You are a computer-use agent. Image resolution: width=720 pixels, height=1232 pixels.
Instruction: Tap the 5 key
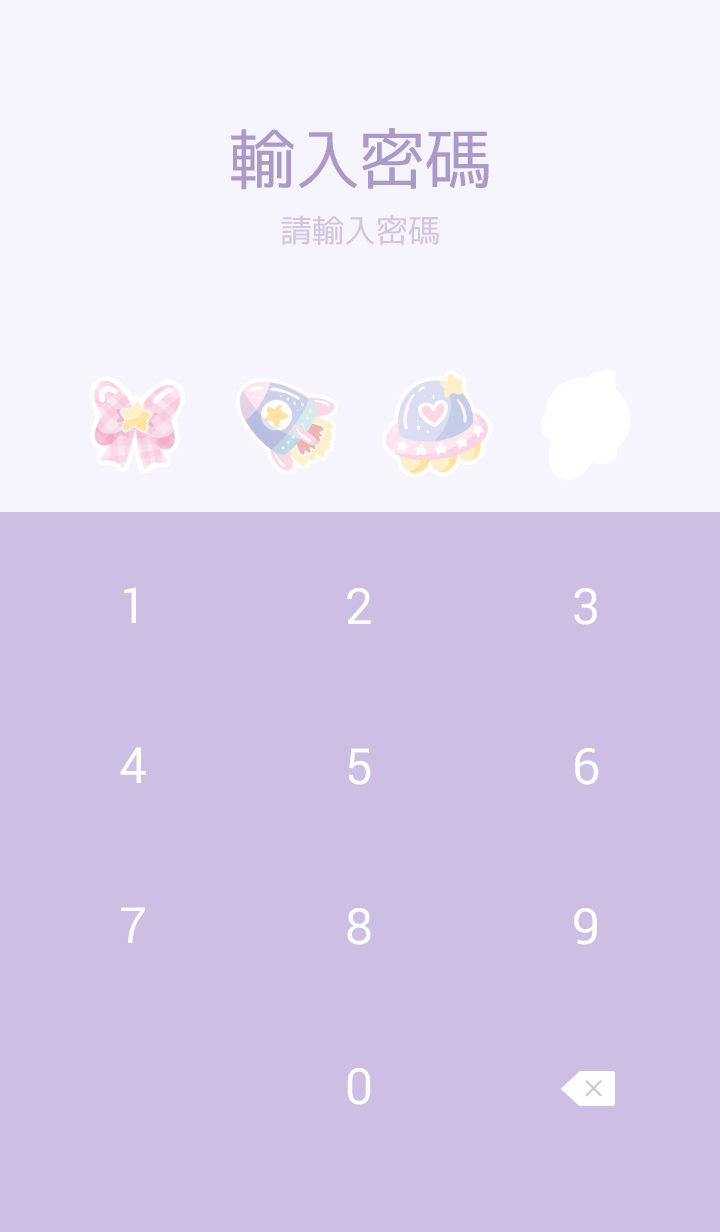359,767
